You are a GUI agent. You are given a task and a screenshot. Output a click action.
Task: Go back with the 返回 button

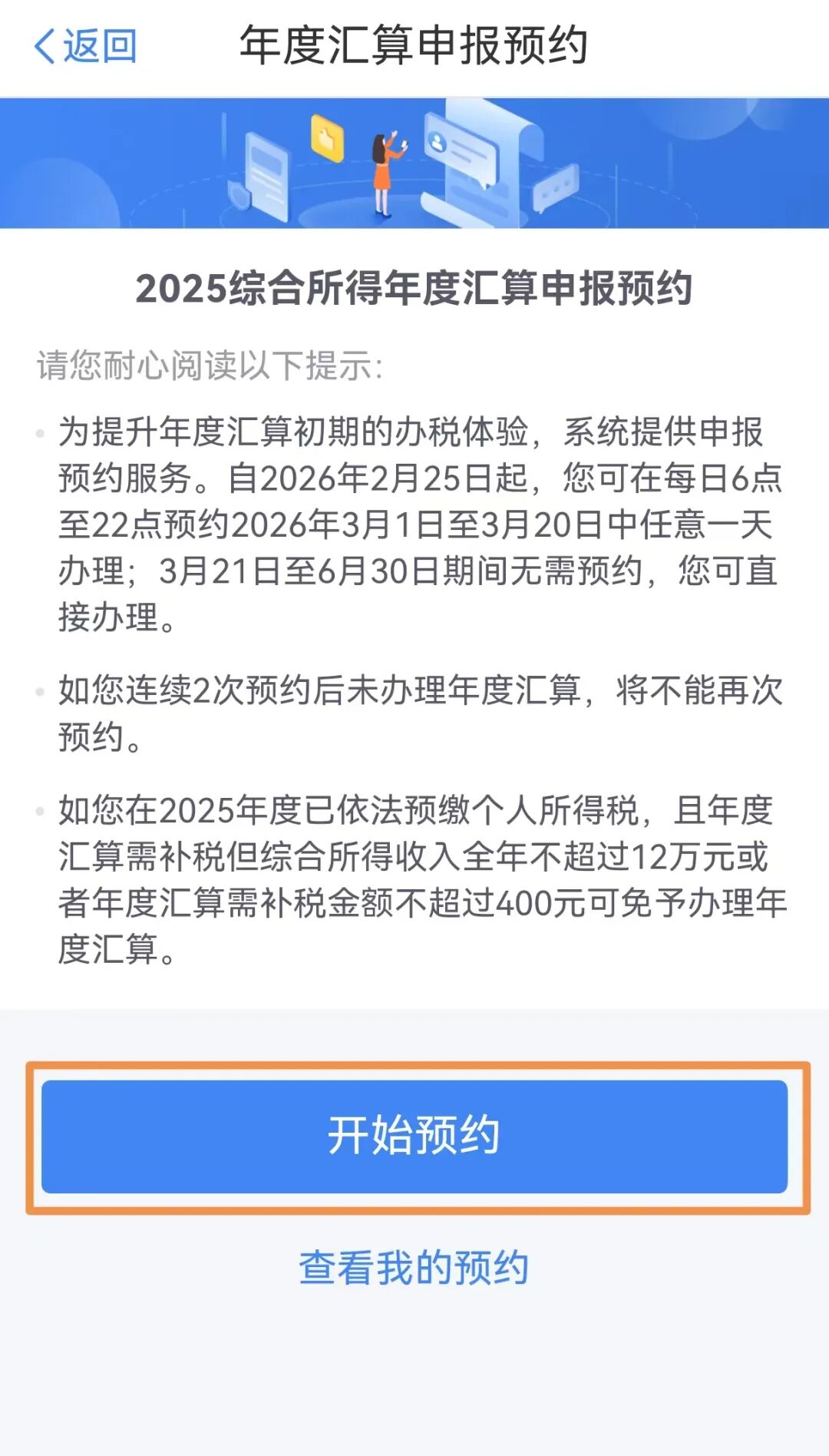pos(86,46)
